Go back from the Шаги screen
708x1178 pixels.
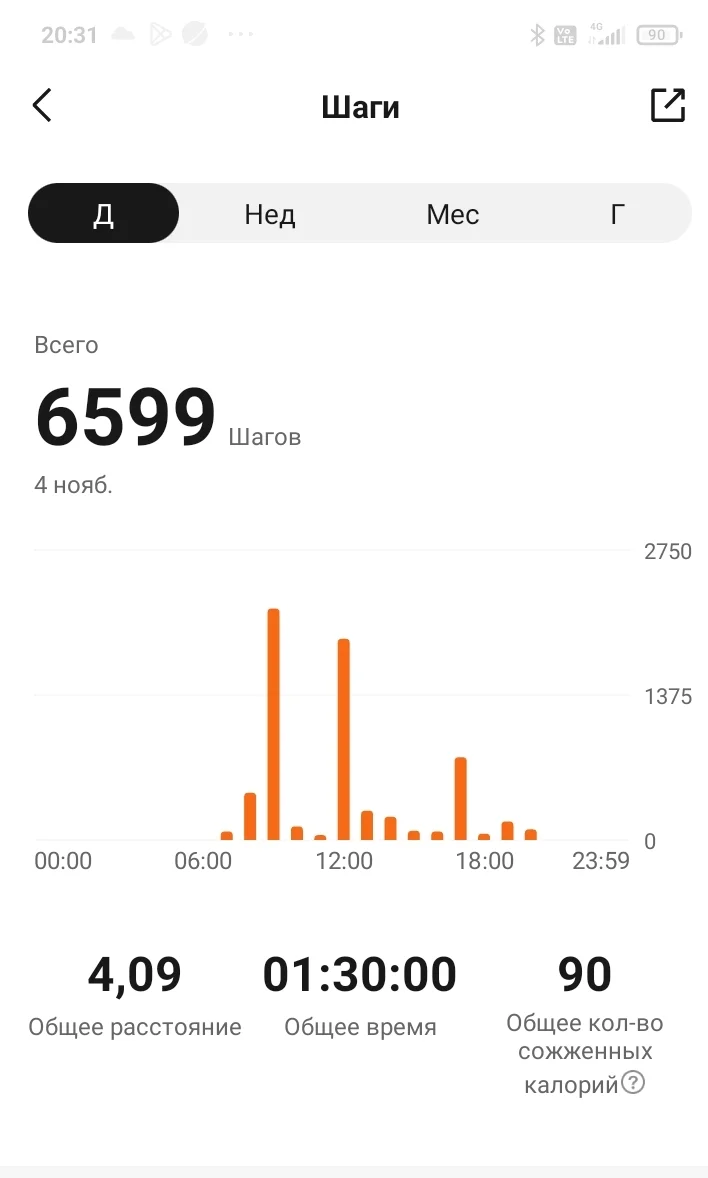tap(42, 105)
